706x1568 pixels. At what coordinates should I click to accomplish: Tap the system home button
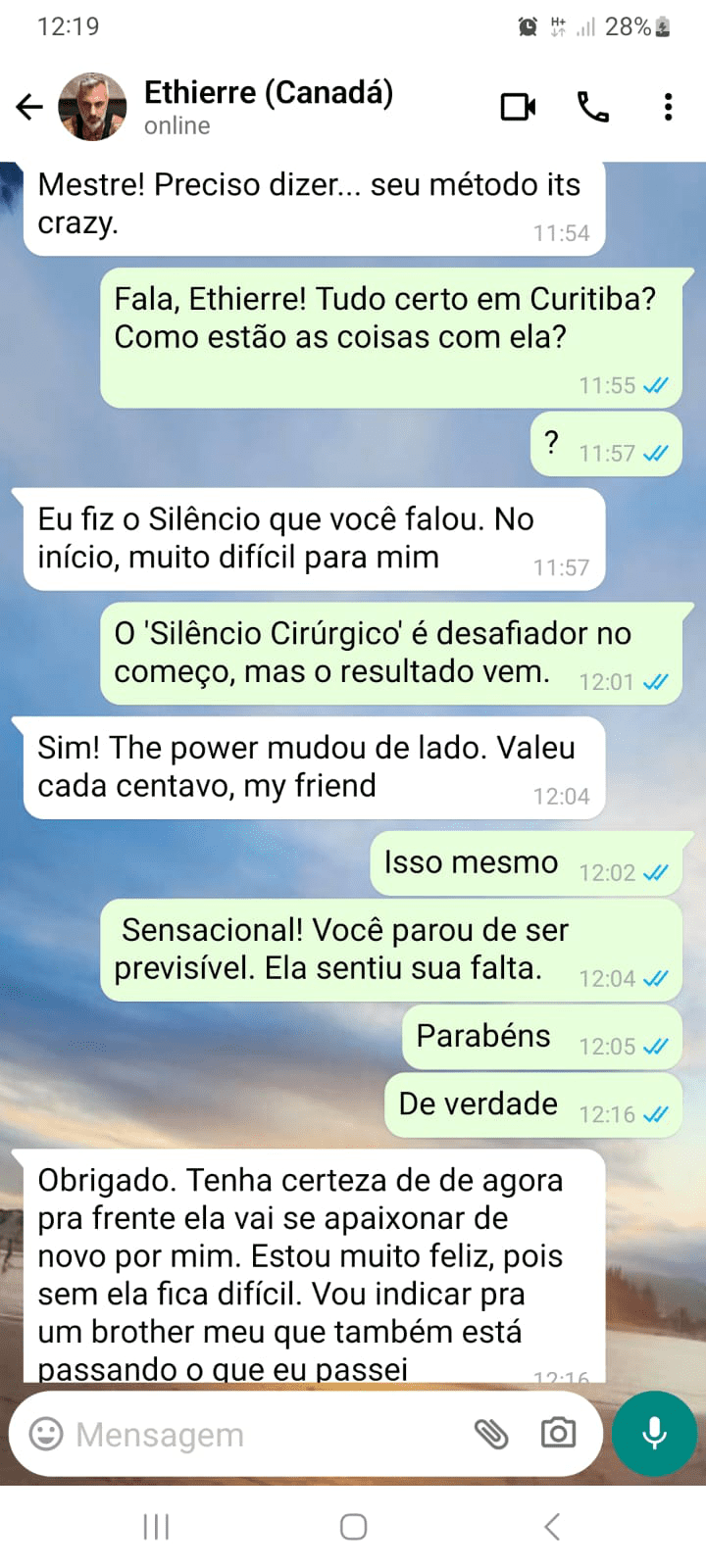353,1526
